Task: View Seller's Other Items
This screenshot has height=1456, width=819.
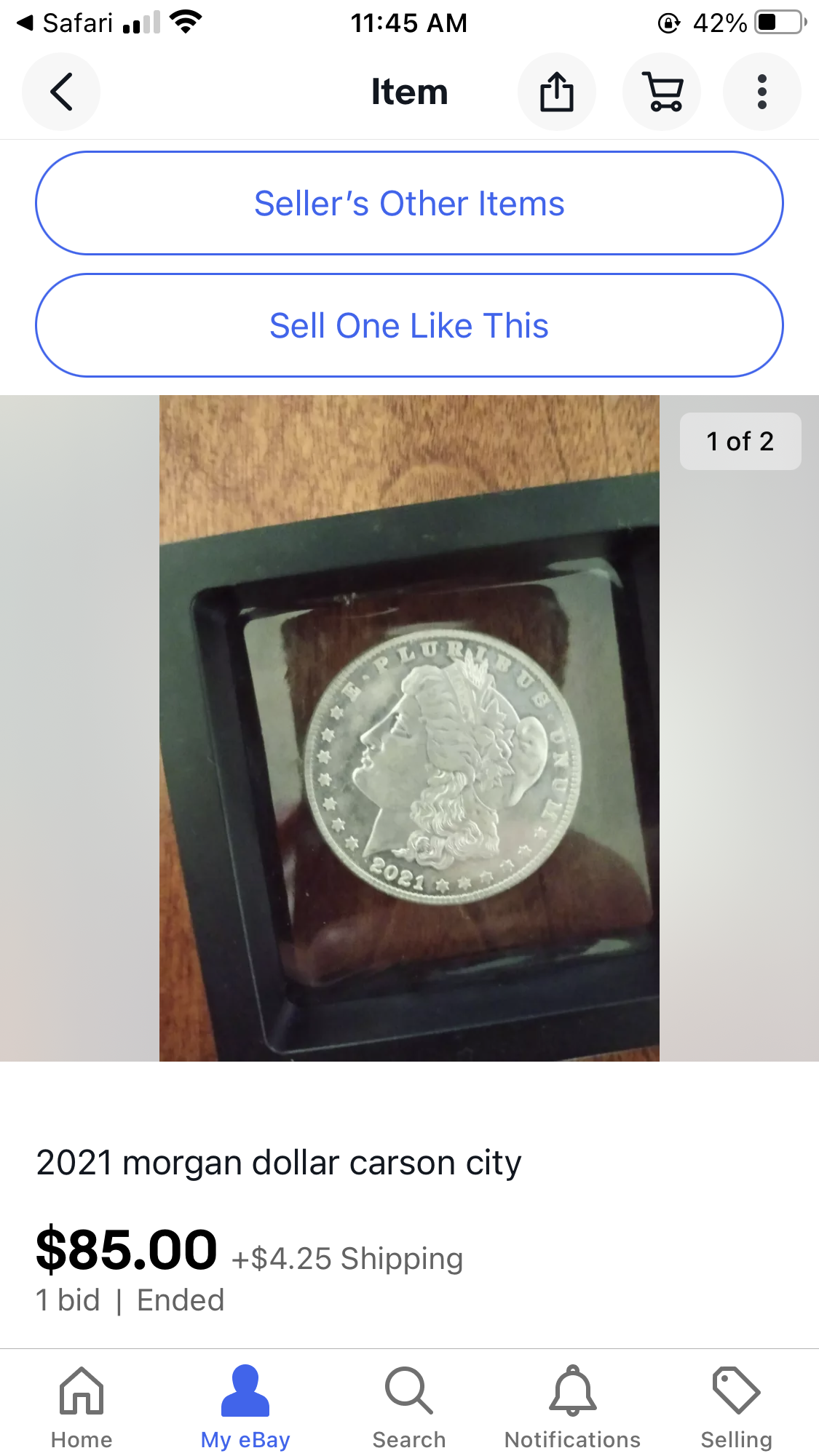Action: (x=409, y=203)
